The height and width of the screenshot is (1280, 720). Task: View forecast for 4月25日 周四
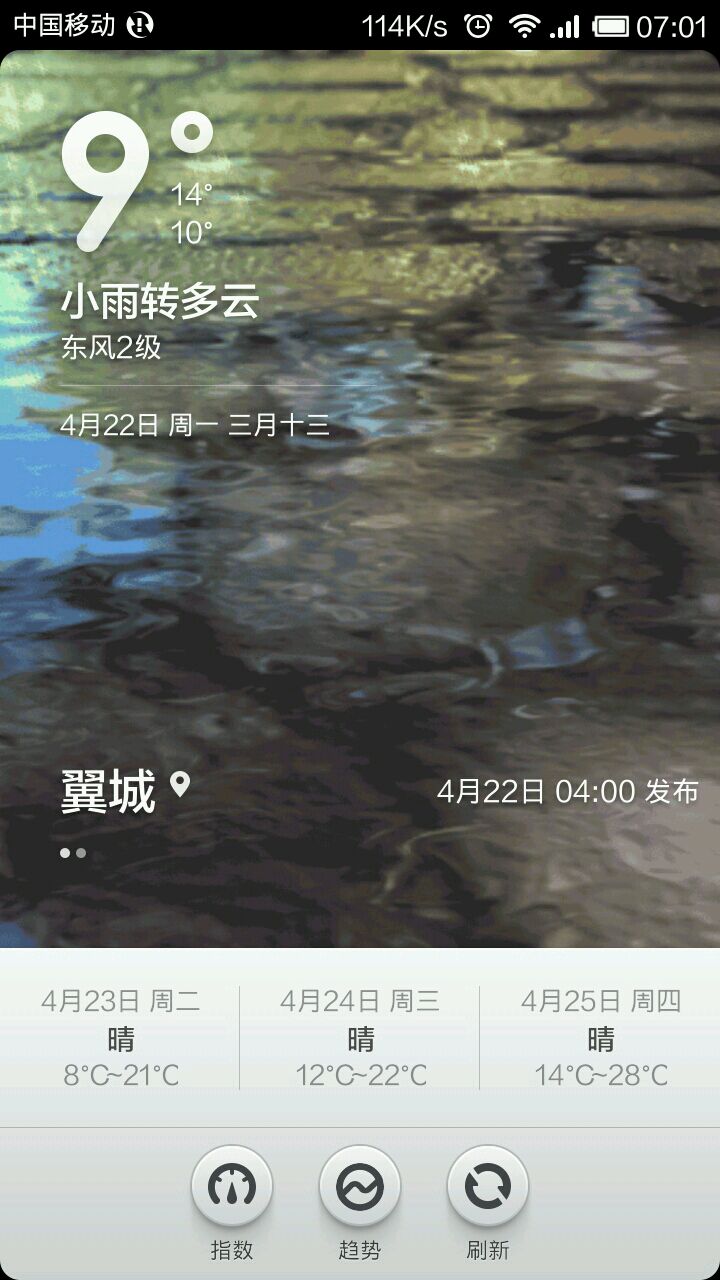[x=600, y=1037]
